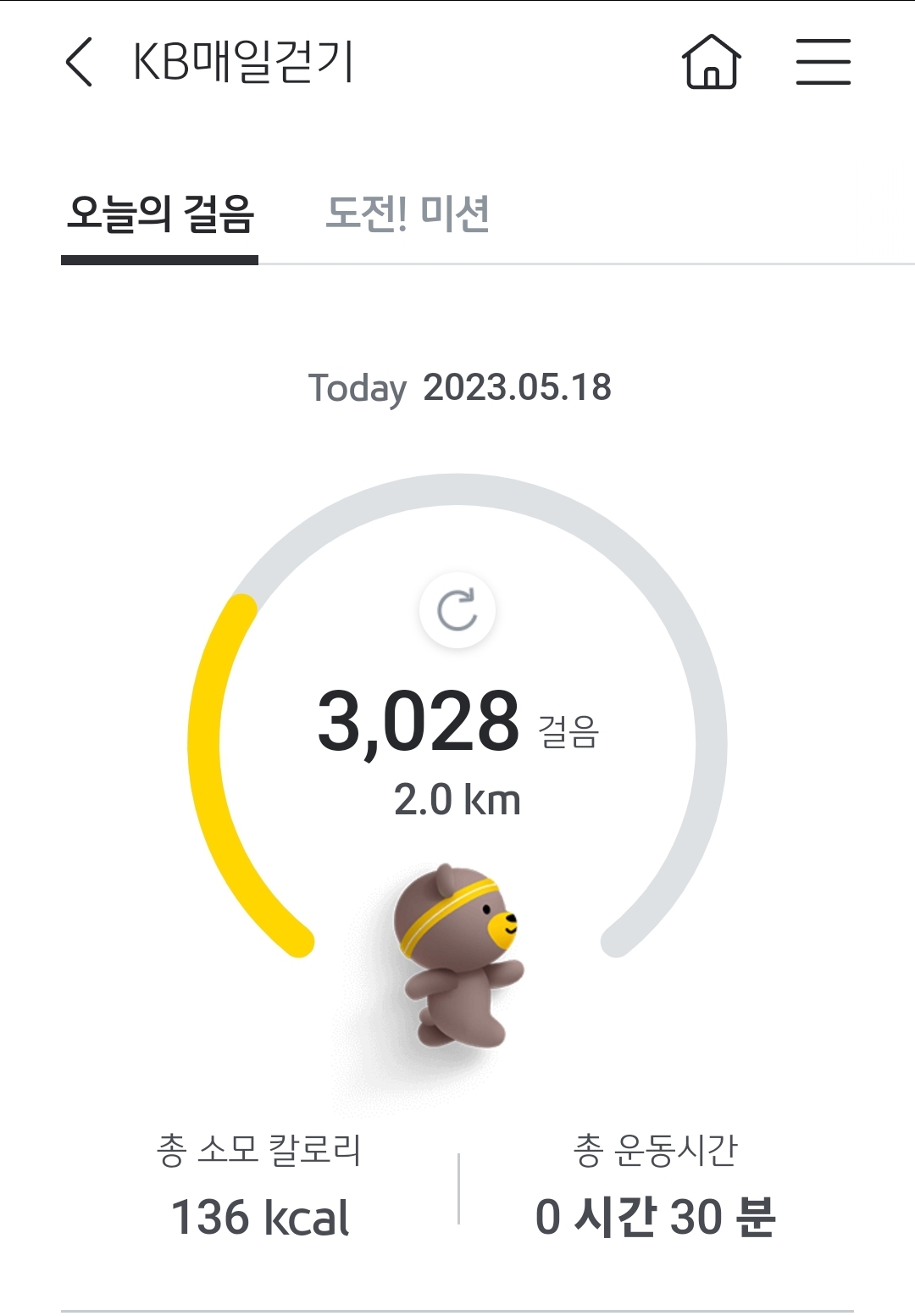Refresh today's step count
Image resolution: width=915 pixels, height=1316 pixels.
(457, 610)
